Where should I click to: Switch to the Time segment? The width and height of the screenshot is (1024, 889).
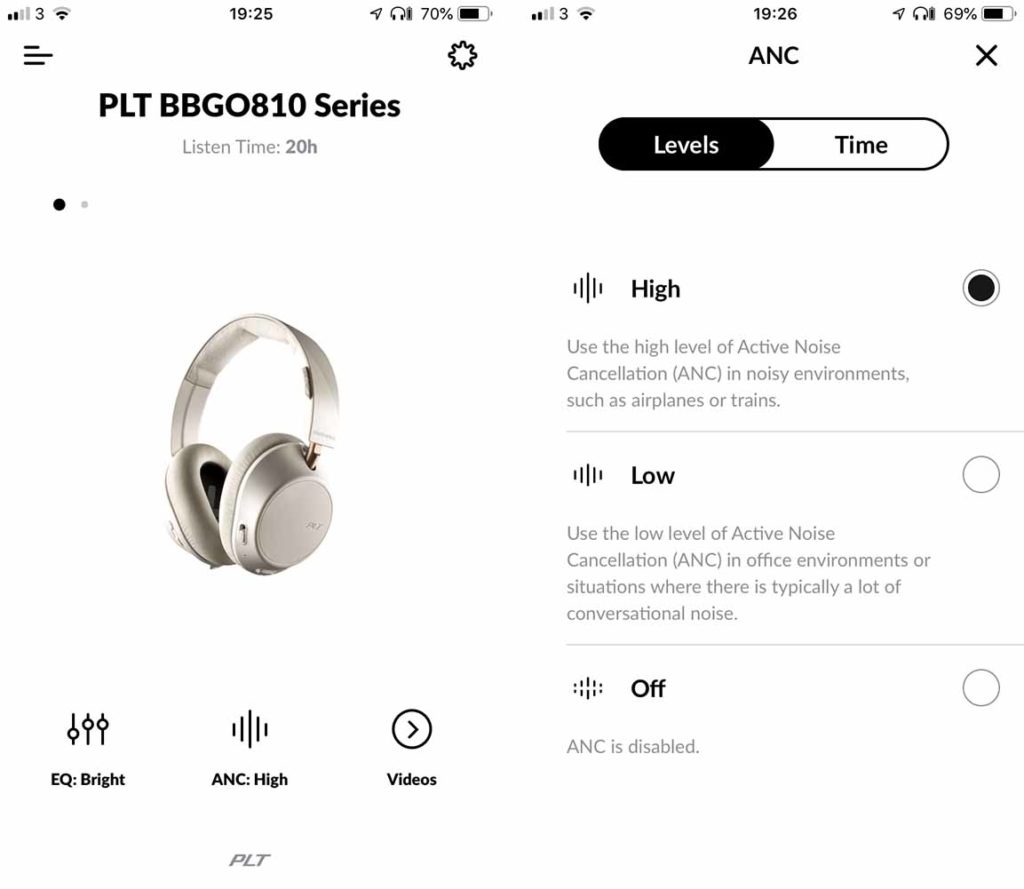tap(861, 145)
